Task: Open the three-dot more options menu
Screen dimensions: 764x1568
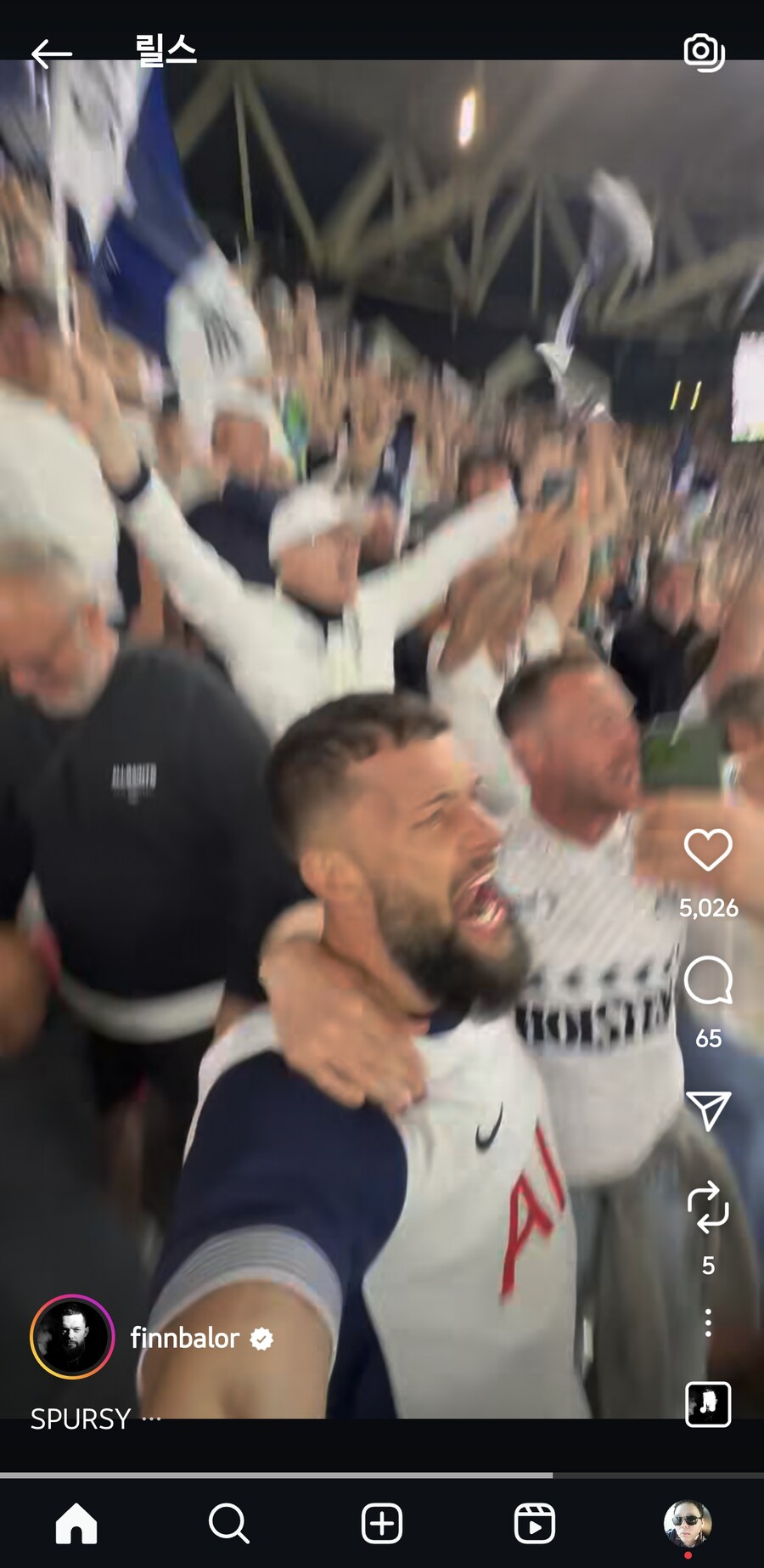Action: point(708,1323)
